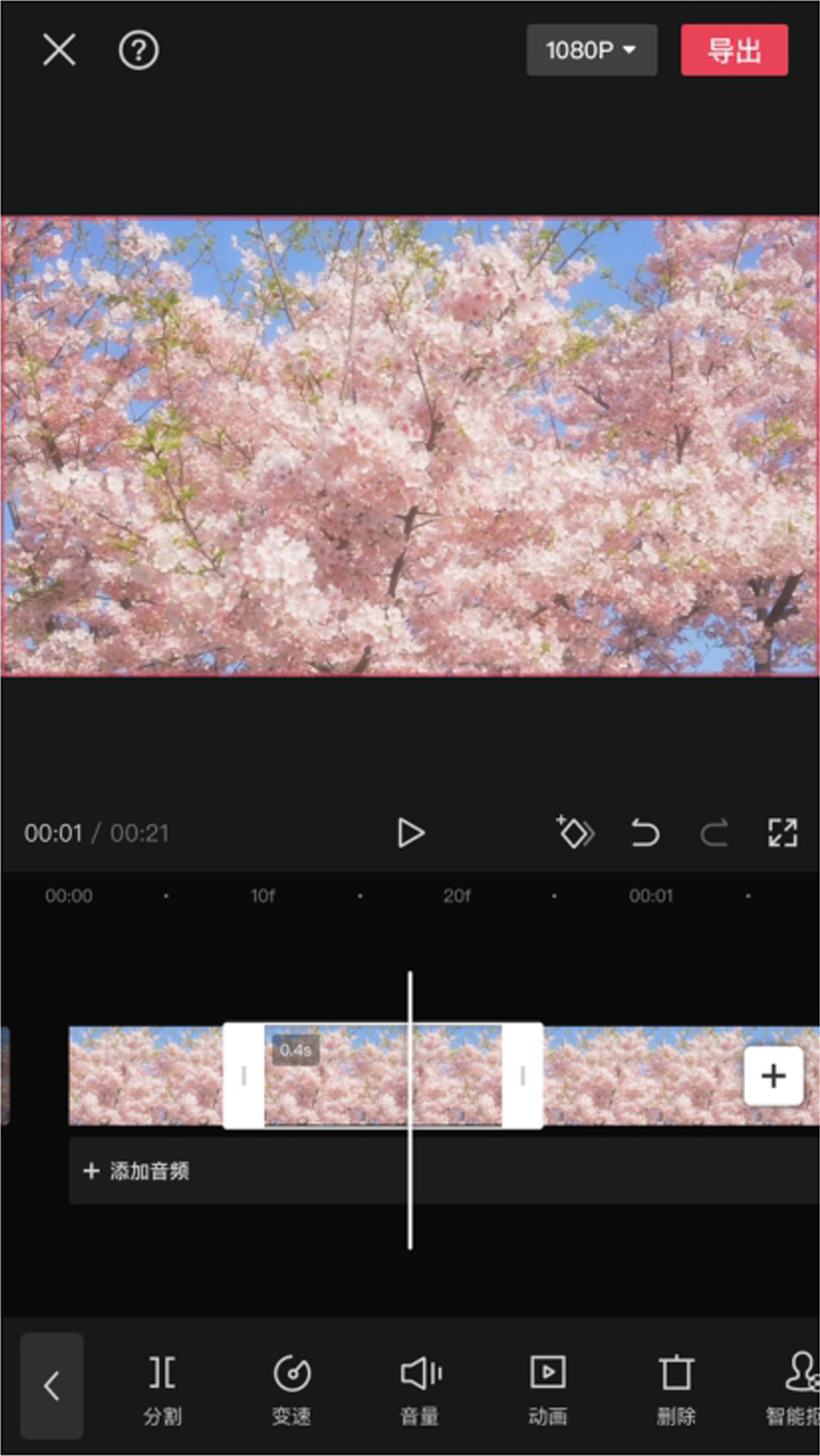Split the clip with 分割
Image resolution: width=820 pixels, height=1456 pixels.
click(x=162, y=1390)
